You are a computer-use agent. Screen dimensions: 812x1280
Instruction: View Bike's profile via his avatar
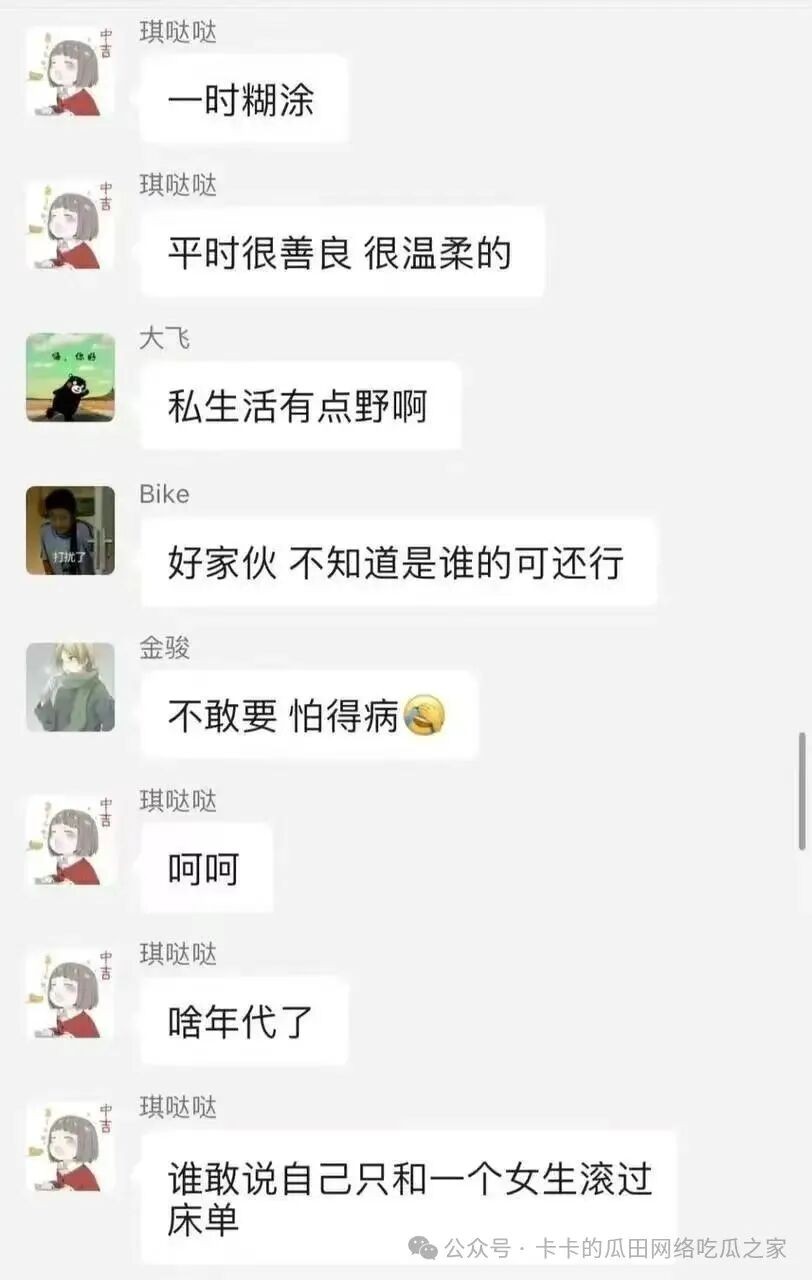click(70, 531)
